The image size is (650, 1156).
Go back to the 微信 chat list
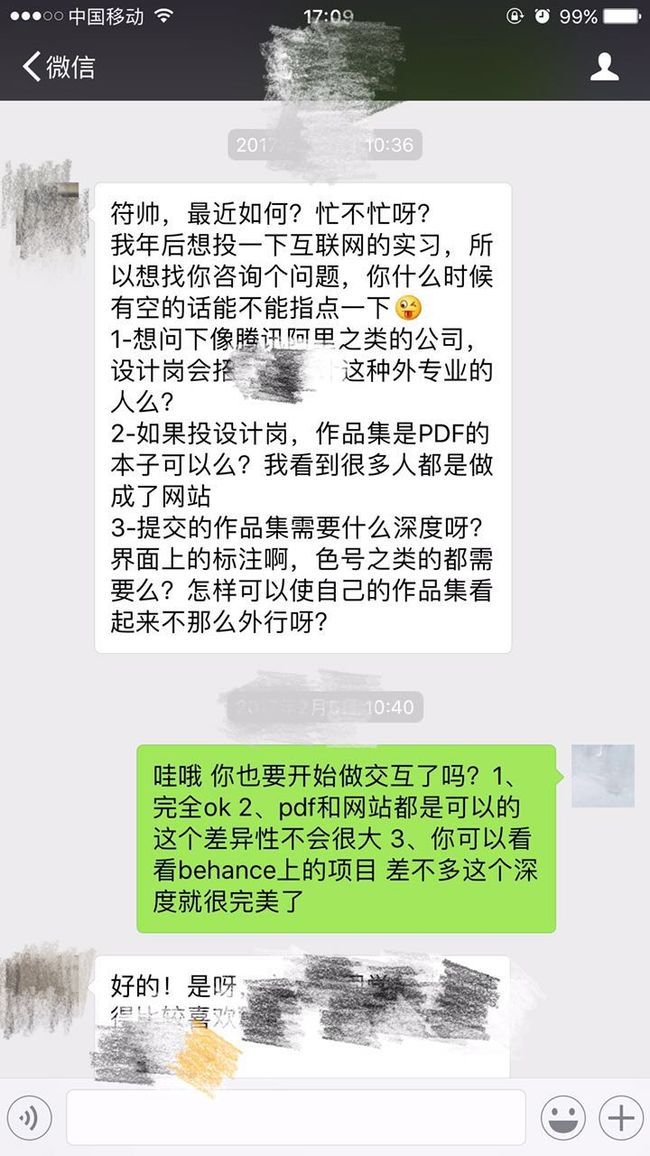(x=58, y=67)
